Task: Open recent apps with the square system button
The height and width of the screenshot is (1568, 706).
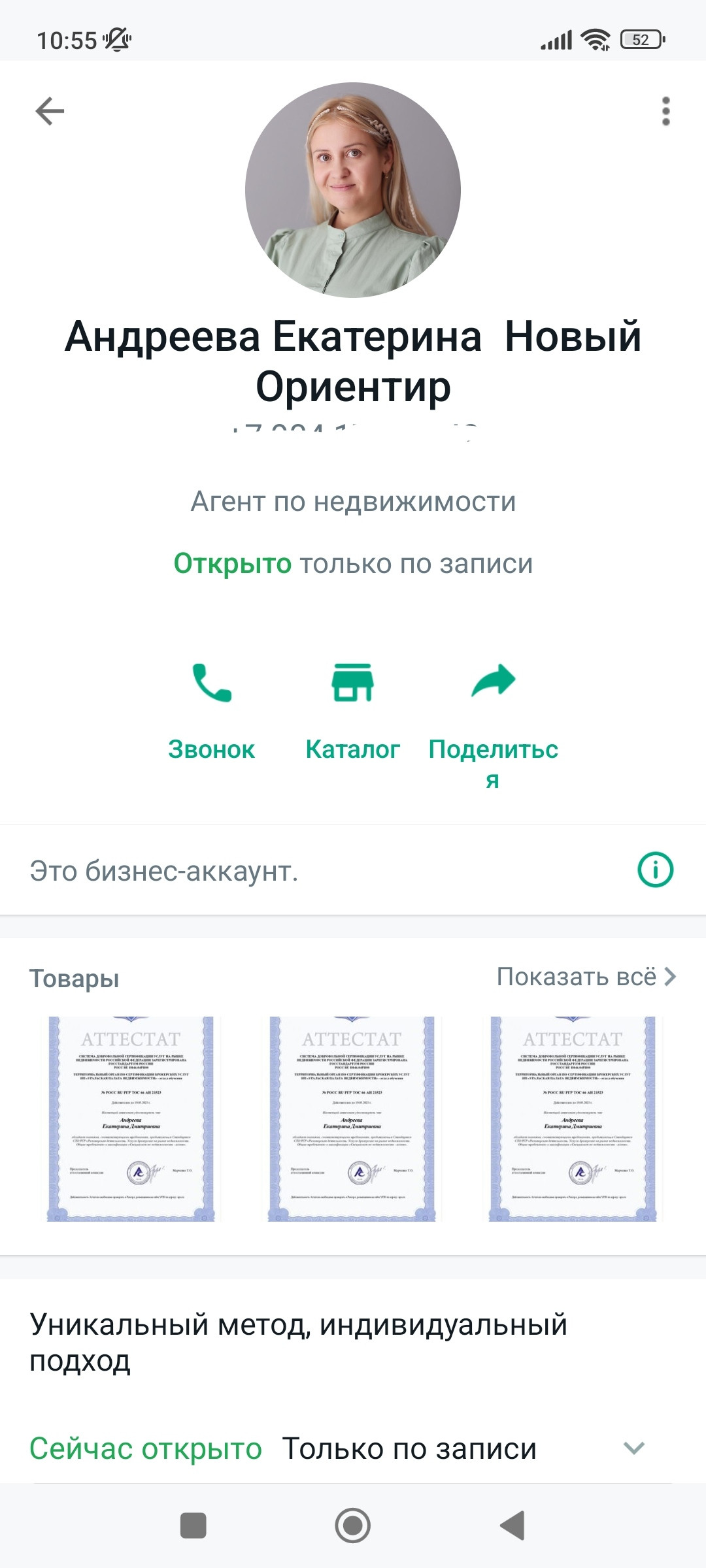Action: (193, 1526)
